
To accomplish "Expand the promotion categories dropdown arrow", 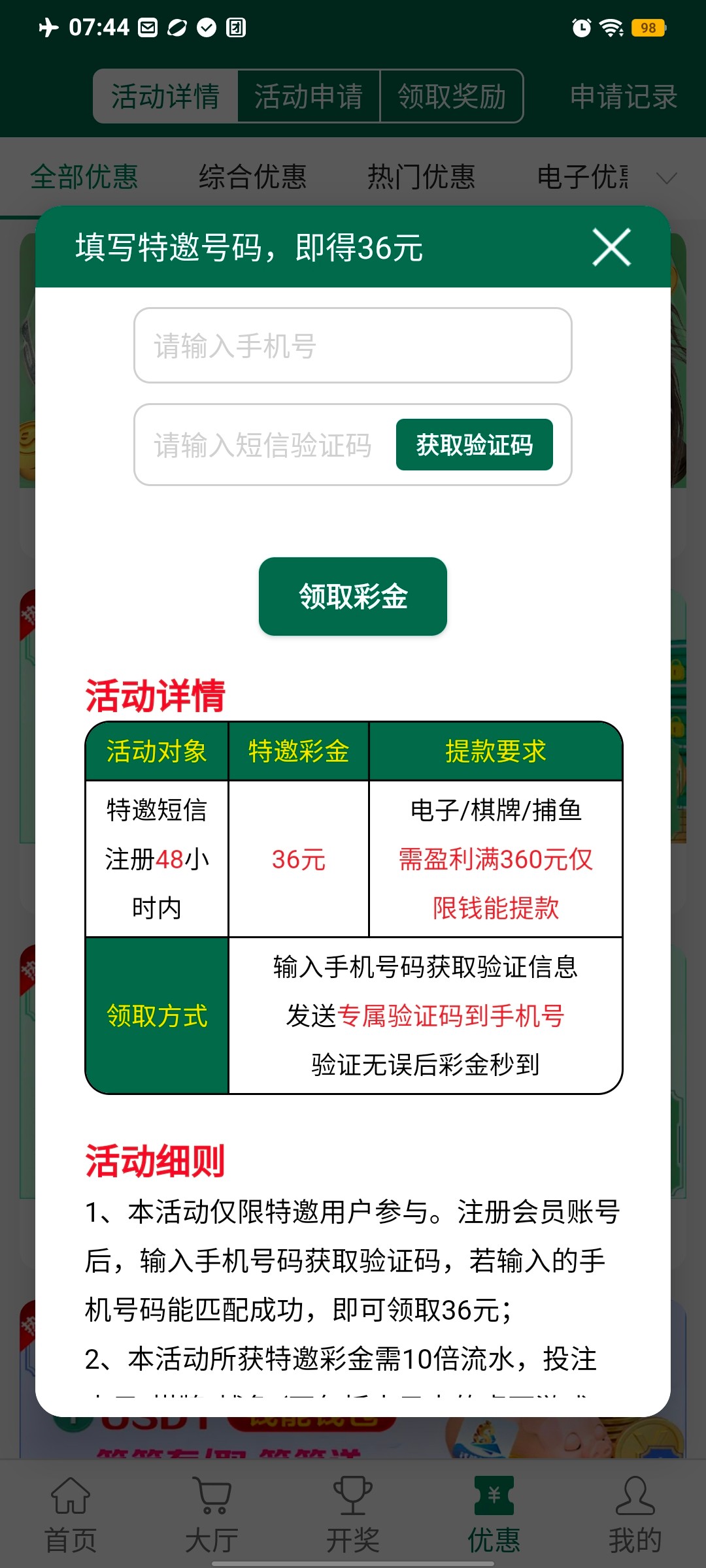I will coord(666,178).
